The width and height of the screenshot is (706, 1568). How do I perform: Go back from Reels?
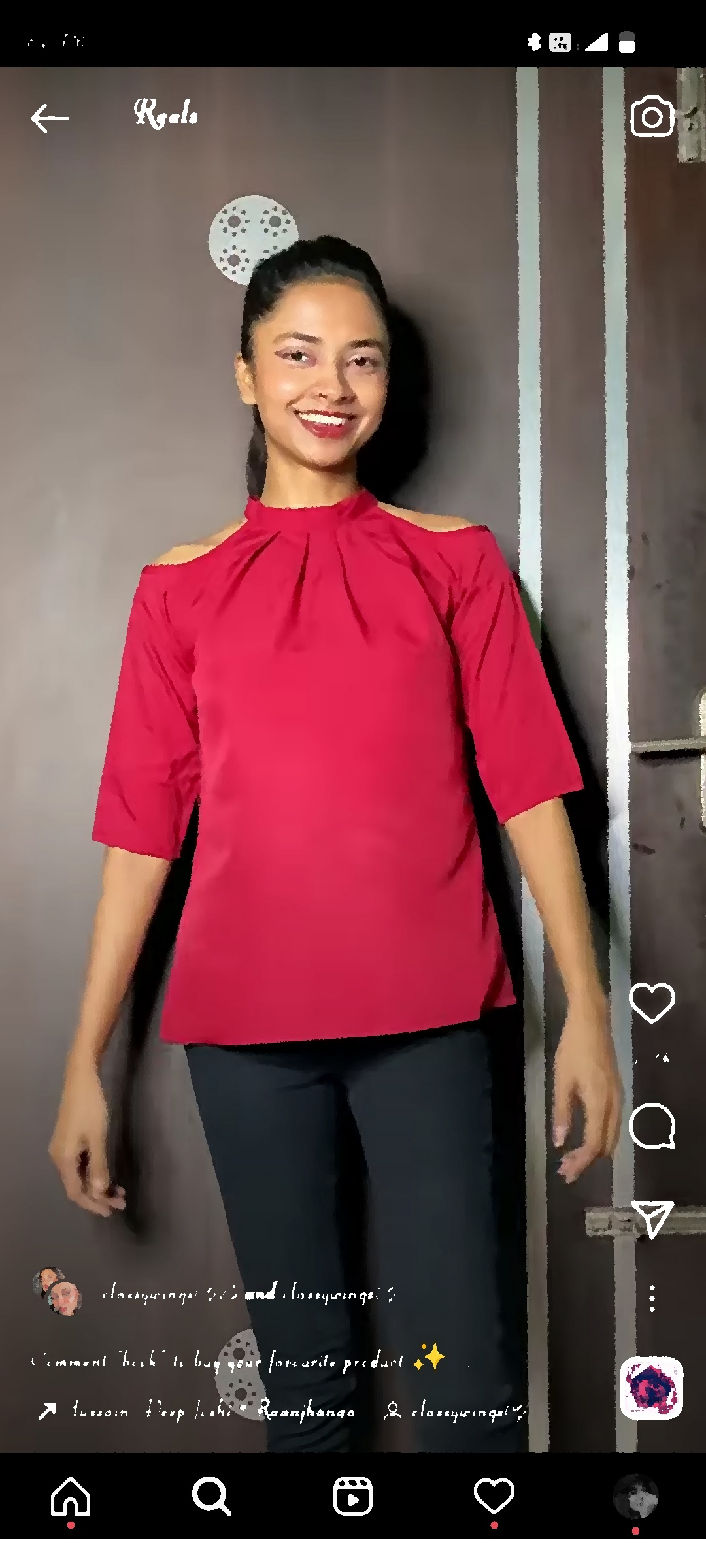coord(50,118)
